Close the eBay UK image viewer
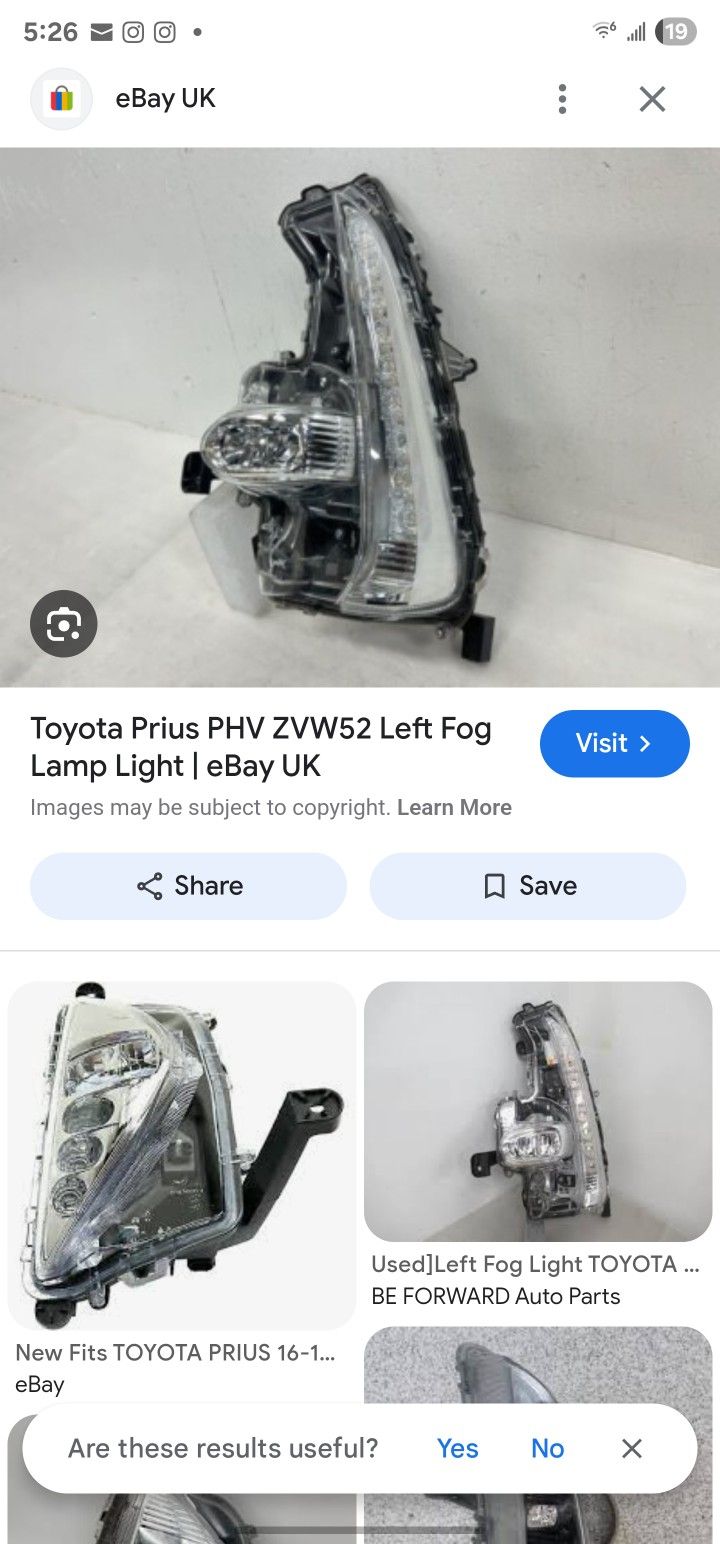 [652, 99]
